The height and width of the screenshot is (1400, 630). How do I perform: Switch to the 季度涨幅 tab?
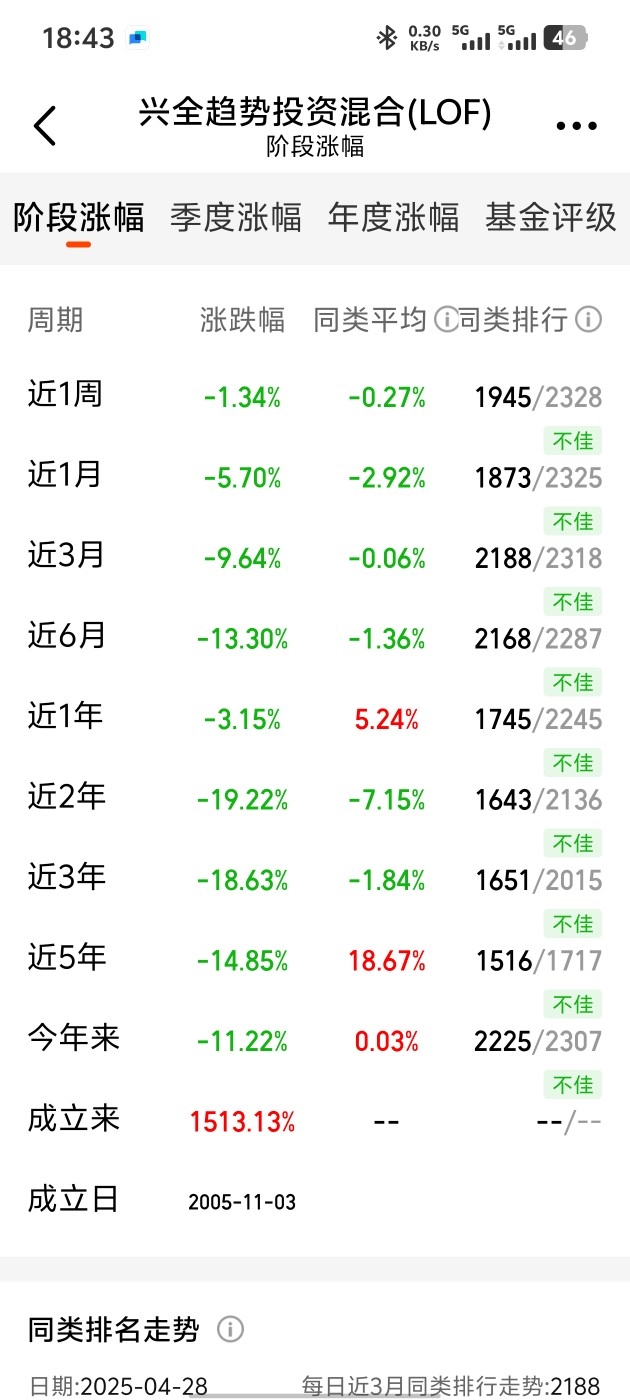pos(236,217)
